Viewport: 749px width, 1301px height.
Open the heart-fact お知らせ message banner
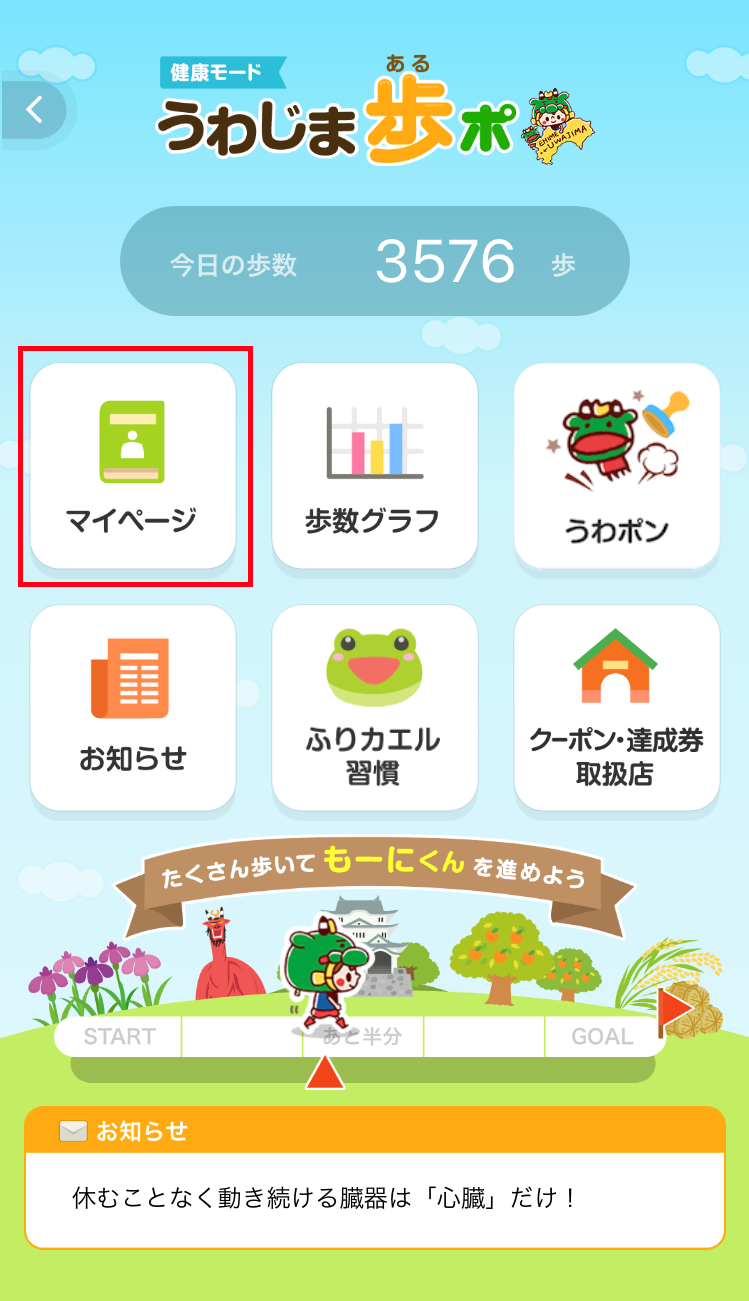[375, 1178]
